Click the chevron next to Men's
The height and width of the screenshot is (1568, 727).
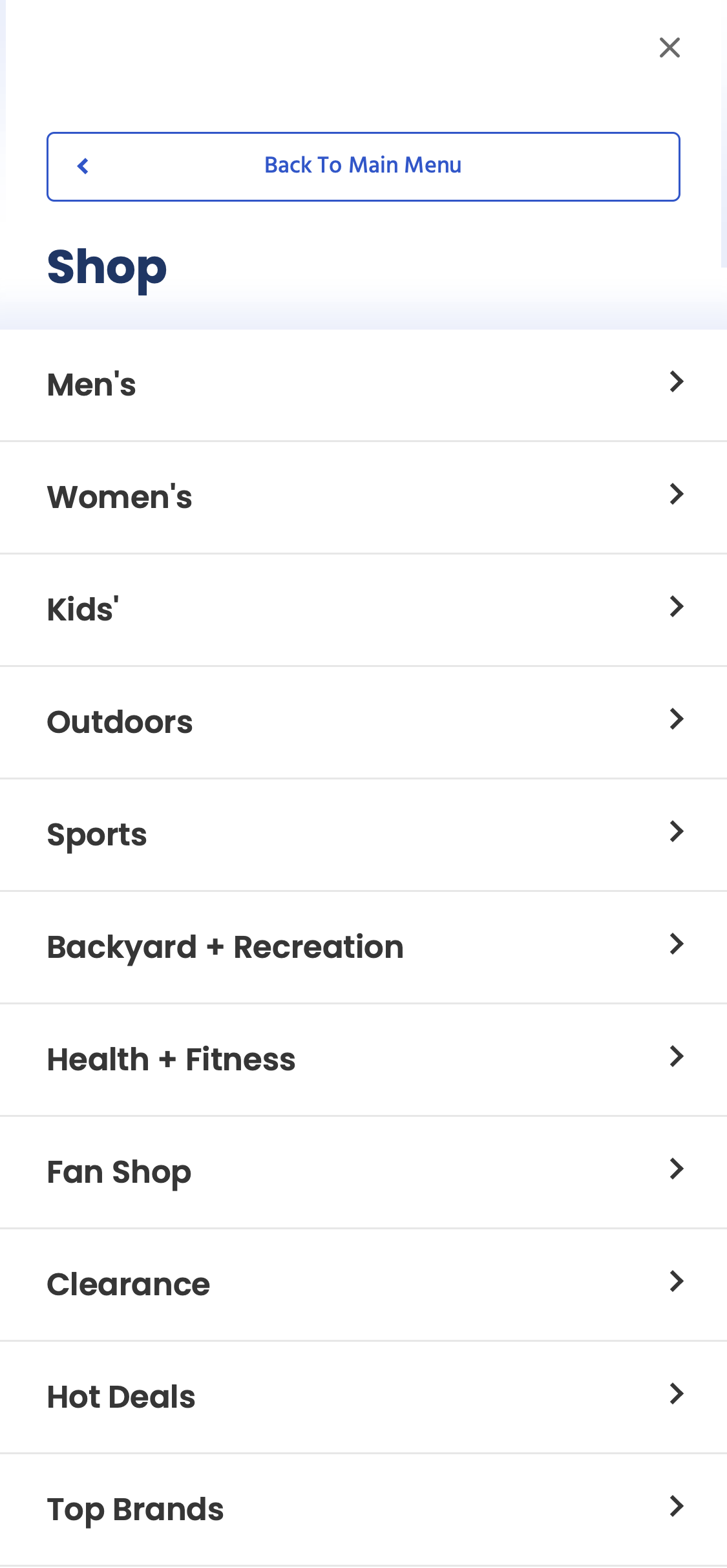point(677,383)
